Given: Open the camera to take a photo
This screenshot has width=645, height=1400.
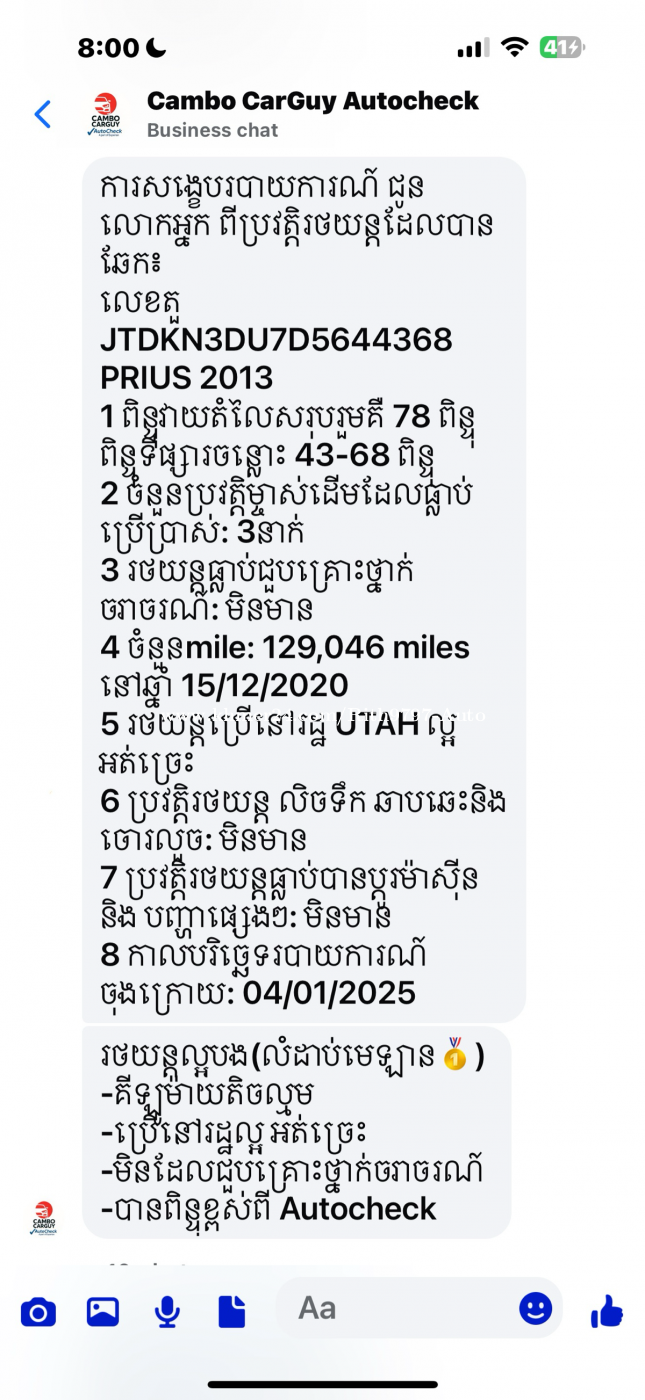Looking at the screenshot, I should coord(38,1311).
